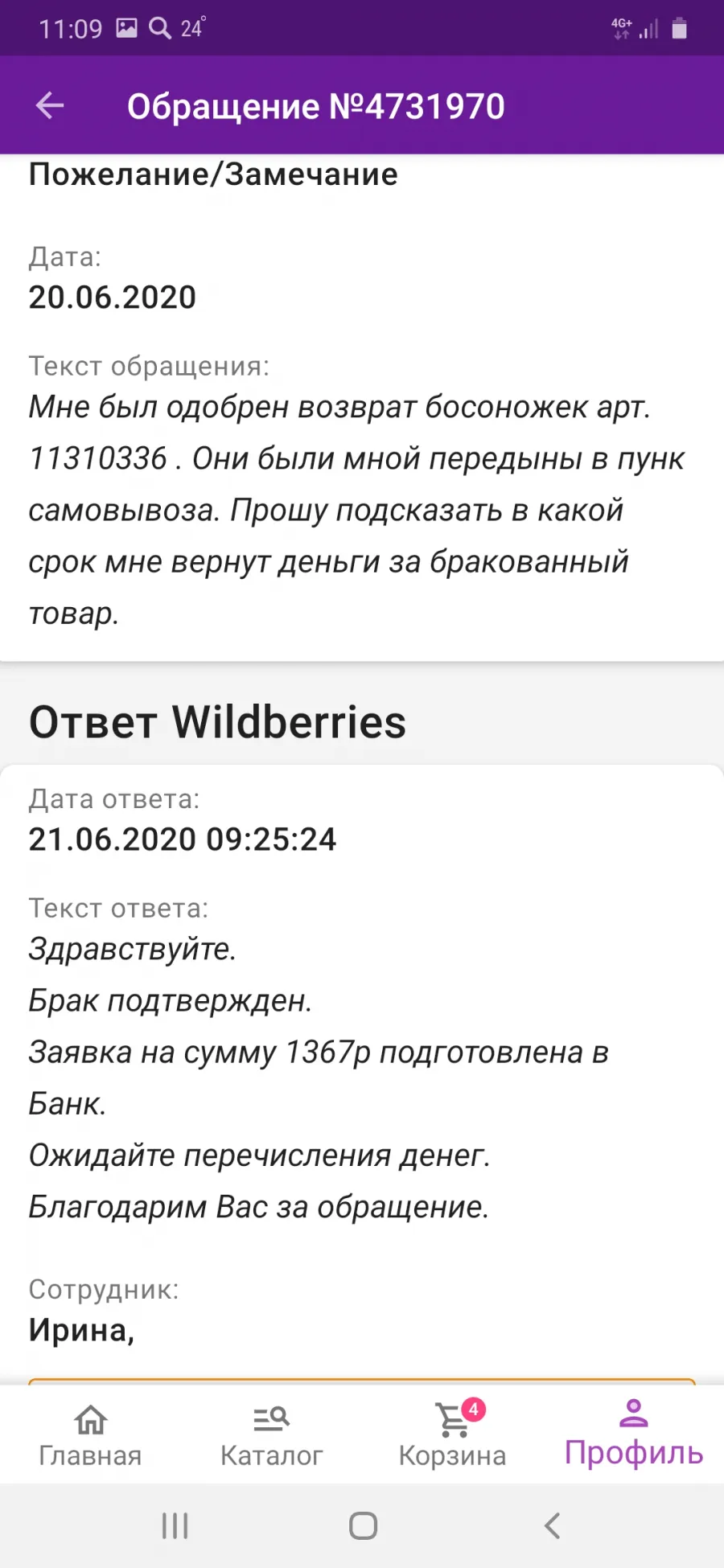
Task: Tap the system back button
Action: [552, 1525]
